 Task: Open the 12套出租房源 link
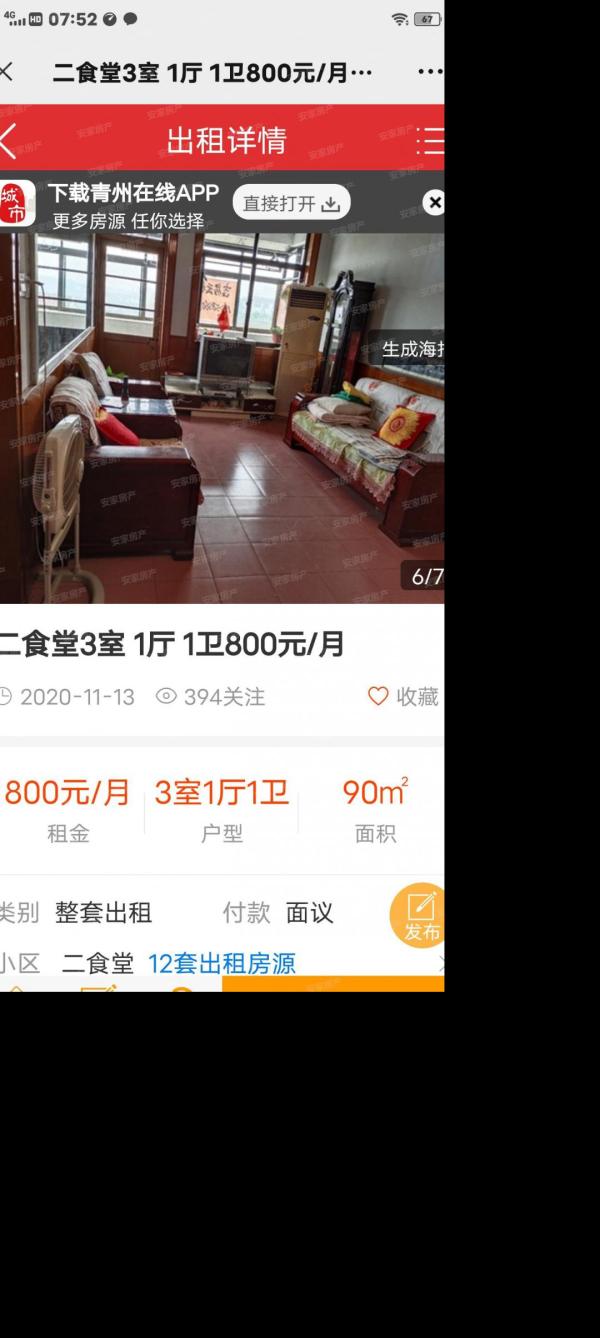[x=222, y=964]
